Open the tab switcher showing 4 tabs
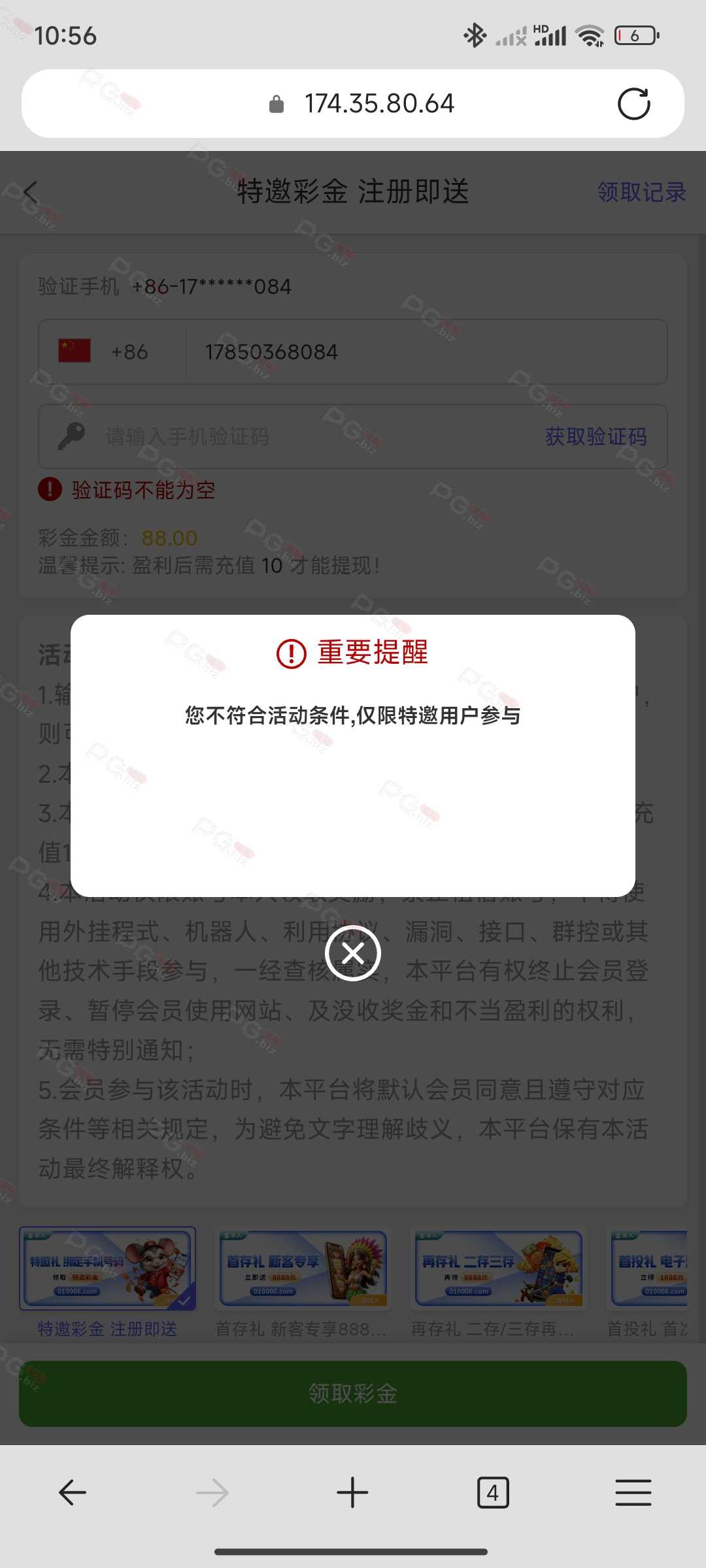The height and width of the screenshot is (1568, 706). point(493,1492)
